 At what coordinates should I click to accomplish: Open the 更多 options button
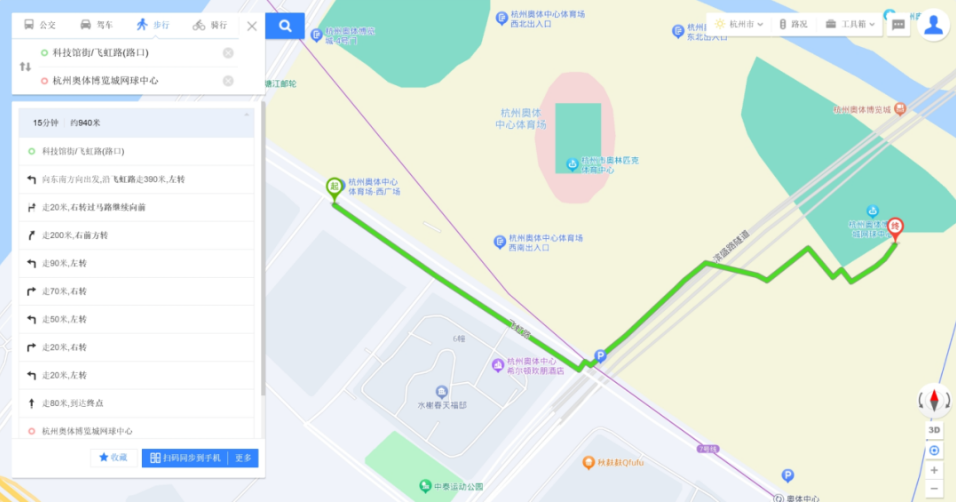244,458
